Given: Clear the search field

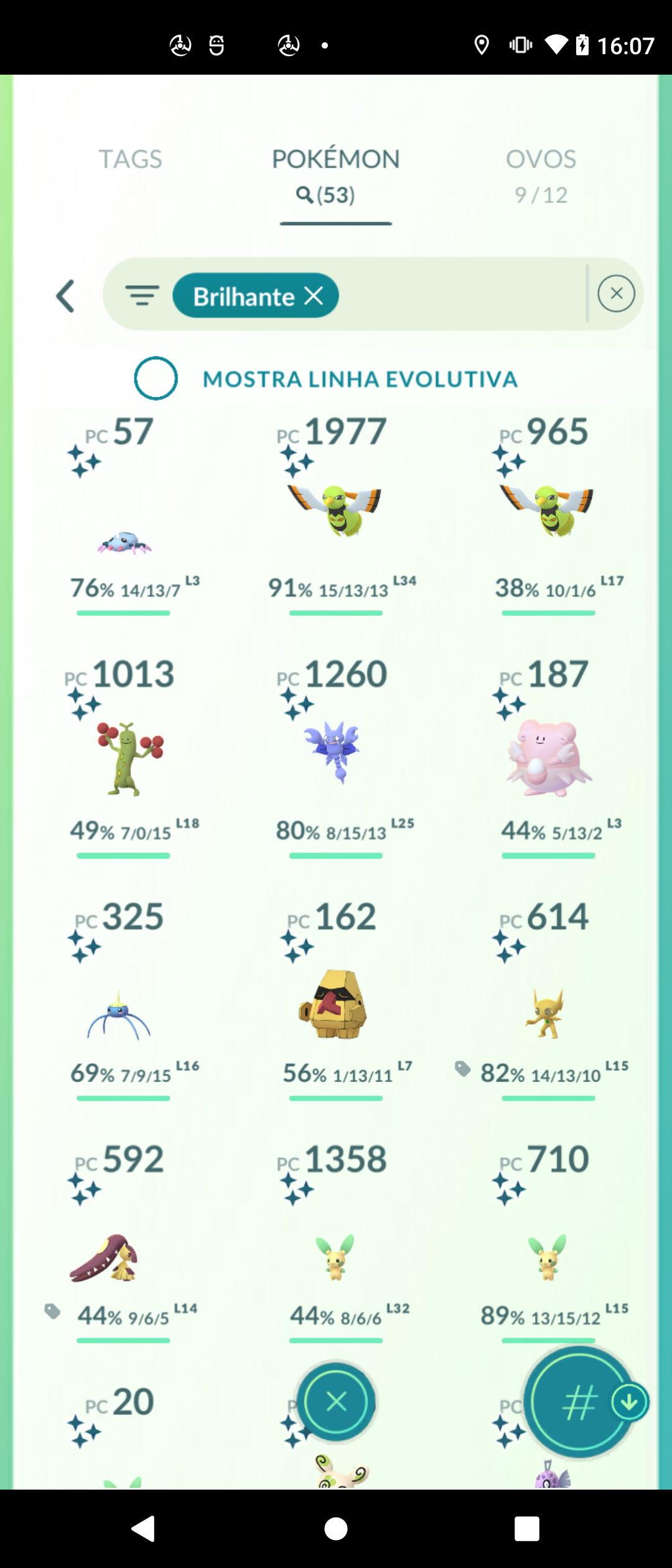Looking at the screenshot, I should [x=616, y=294].
